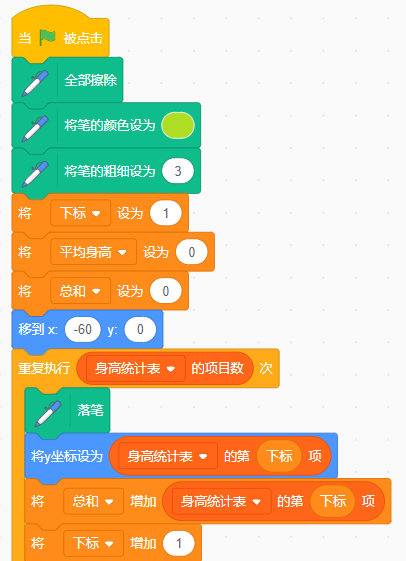Edit the value 1 in 将下标设为 block
Screen dimensions: 406x561
point(166,213)
